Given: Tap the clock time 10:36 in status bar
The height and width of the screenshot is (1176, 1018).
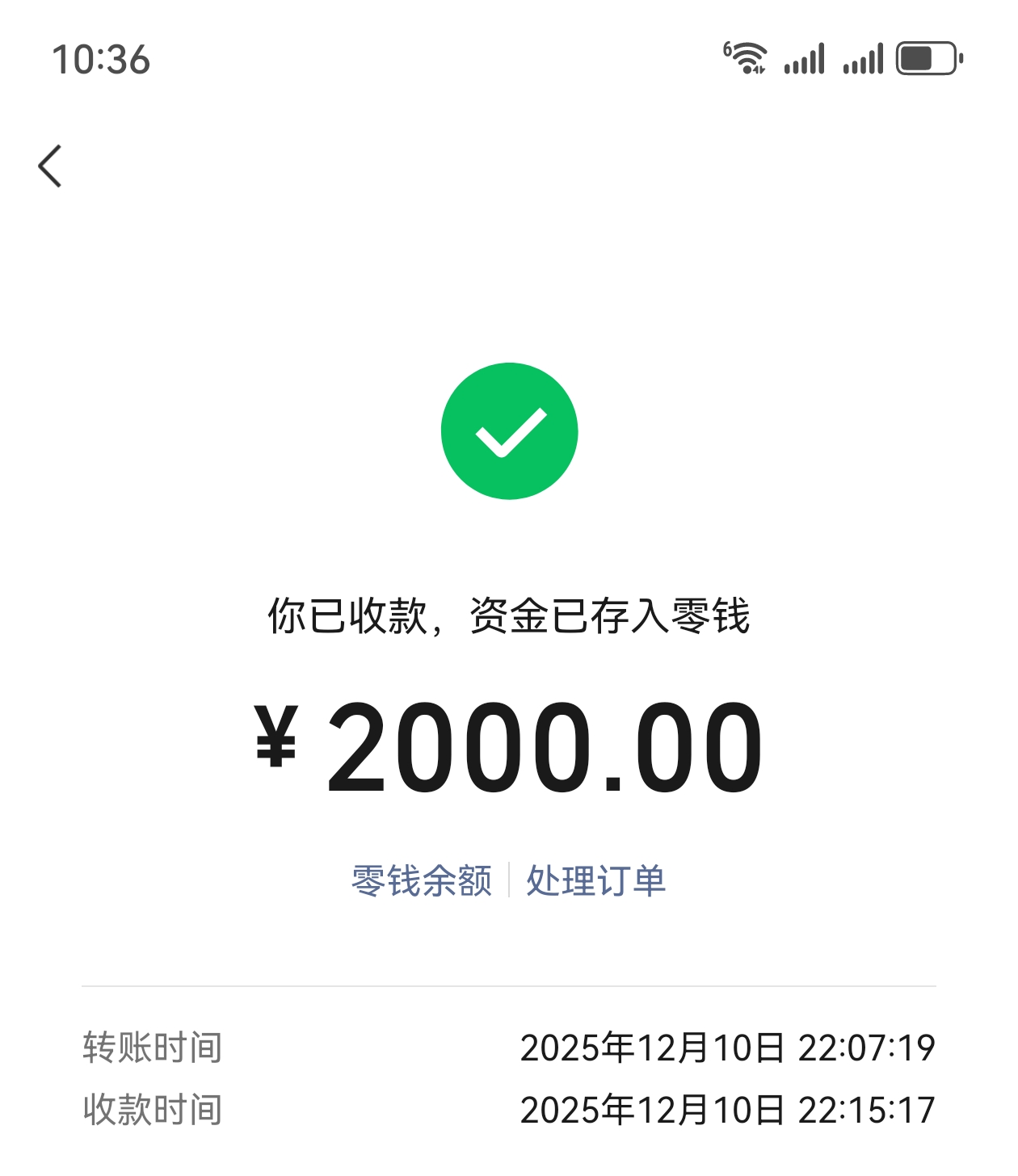Looking at the screenshot, I should pos(101,59).
